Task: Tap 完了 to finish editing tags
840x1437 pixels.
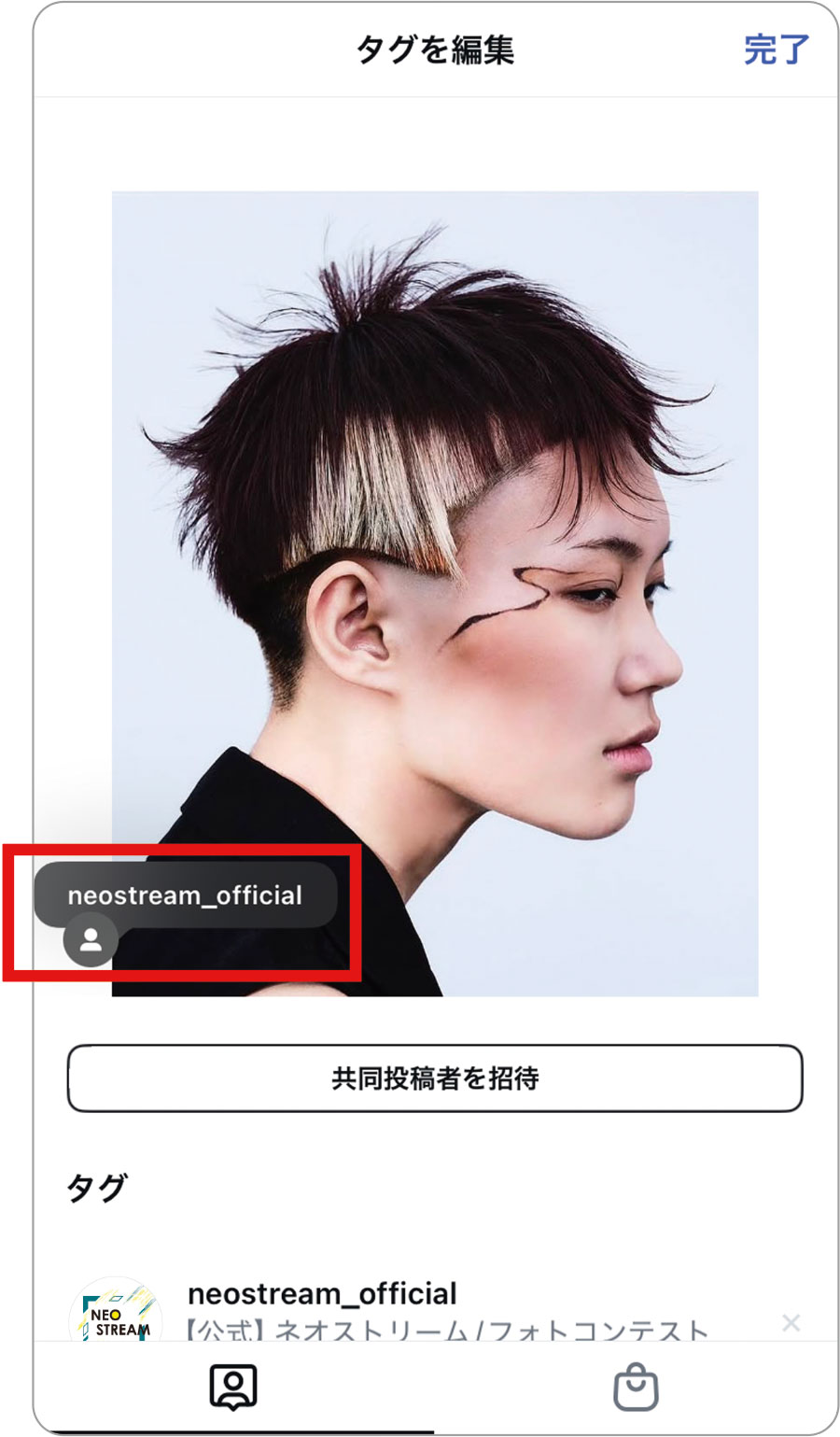Action: coord(776,49)
